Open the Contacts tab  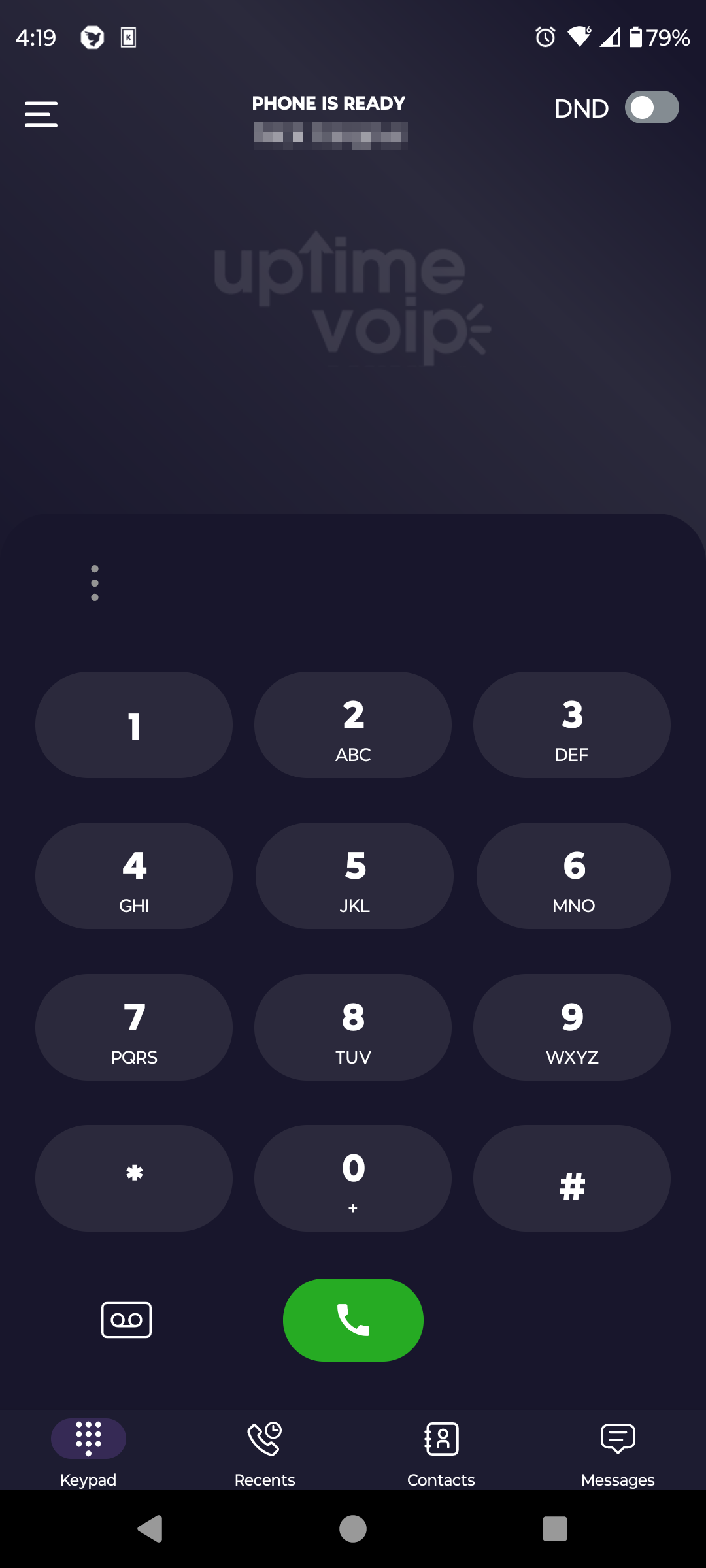click(441, 1451)
